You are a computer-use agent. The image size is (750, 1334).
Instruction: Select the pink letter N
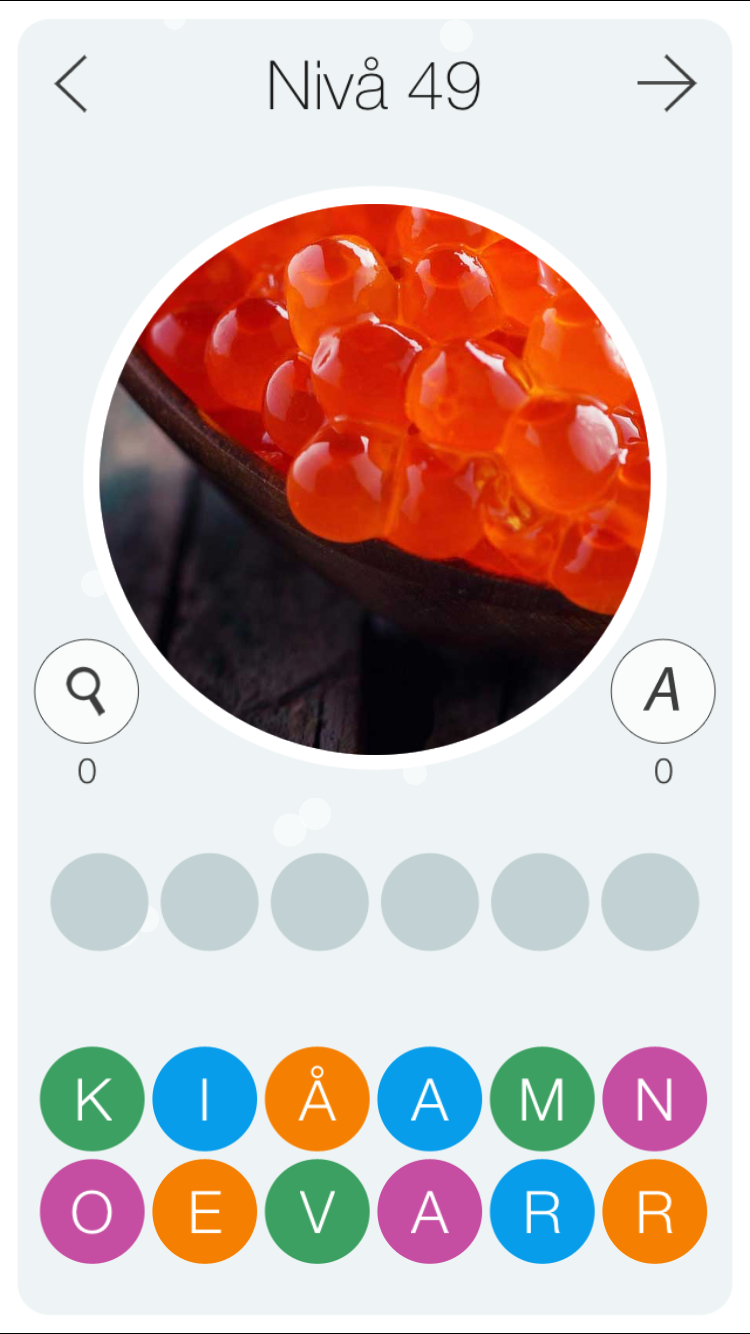(x=655, y=1099)
